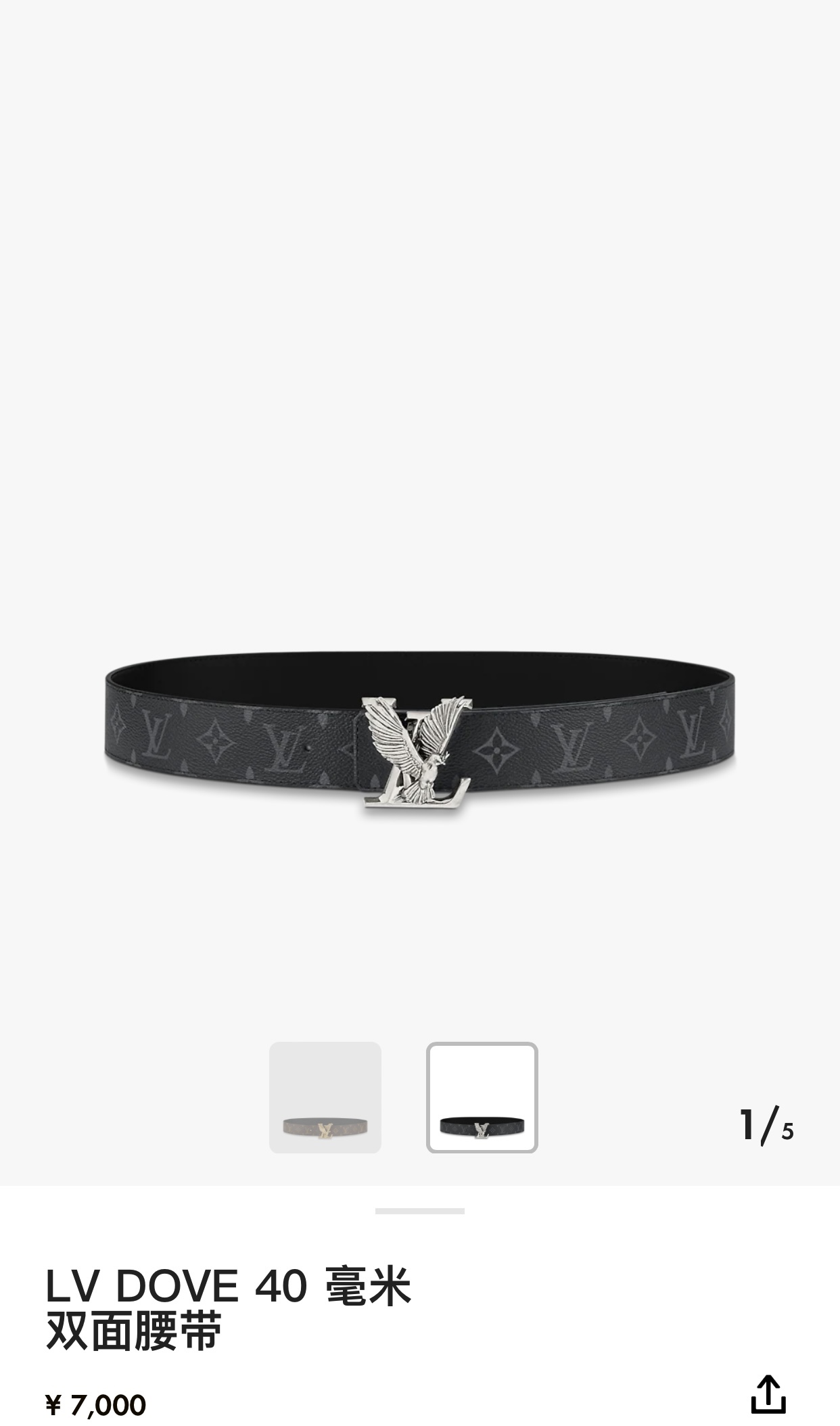This screenshot has width=840, height=1426.
Task: Select the black Eclipse belt variant thumbnail
Action: coord(482,1097)
